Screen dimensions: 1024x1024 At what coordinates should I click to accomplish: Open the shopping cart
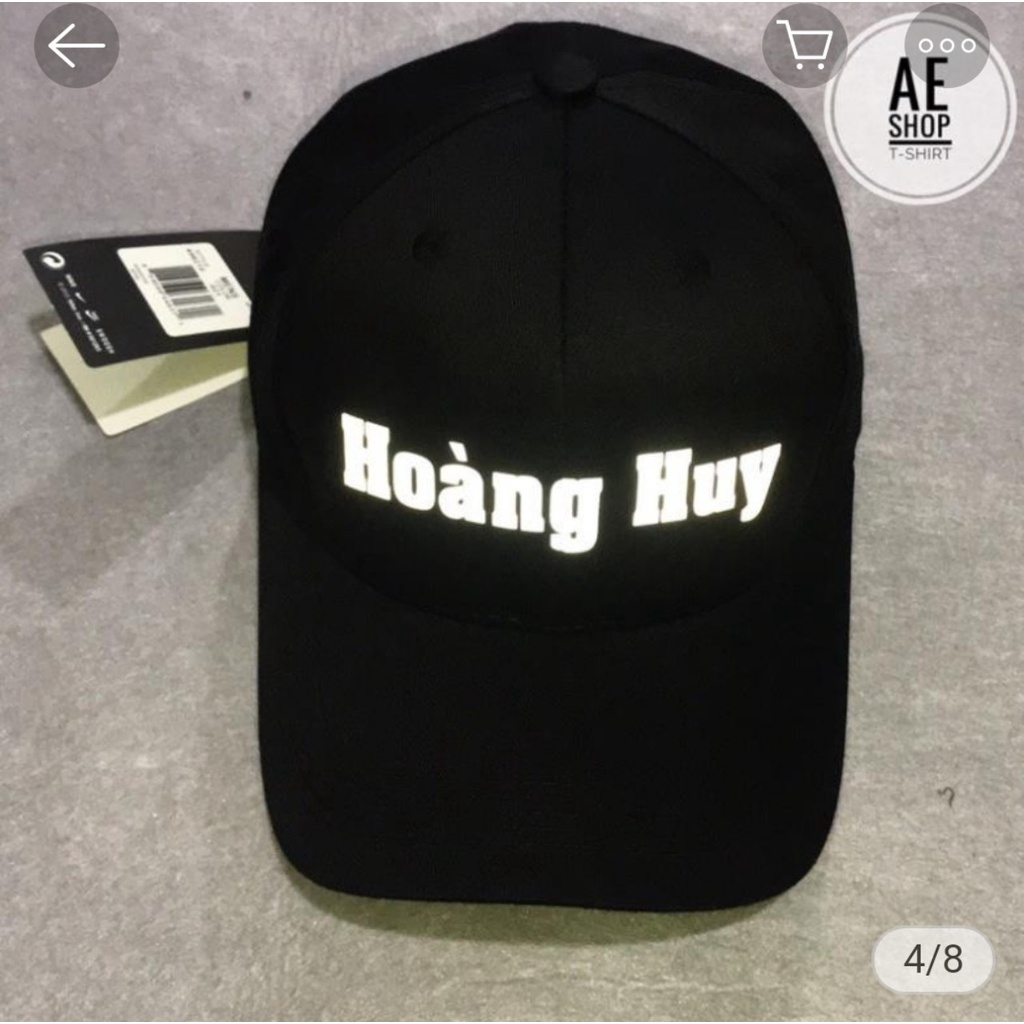(805, 46)
